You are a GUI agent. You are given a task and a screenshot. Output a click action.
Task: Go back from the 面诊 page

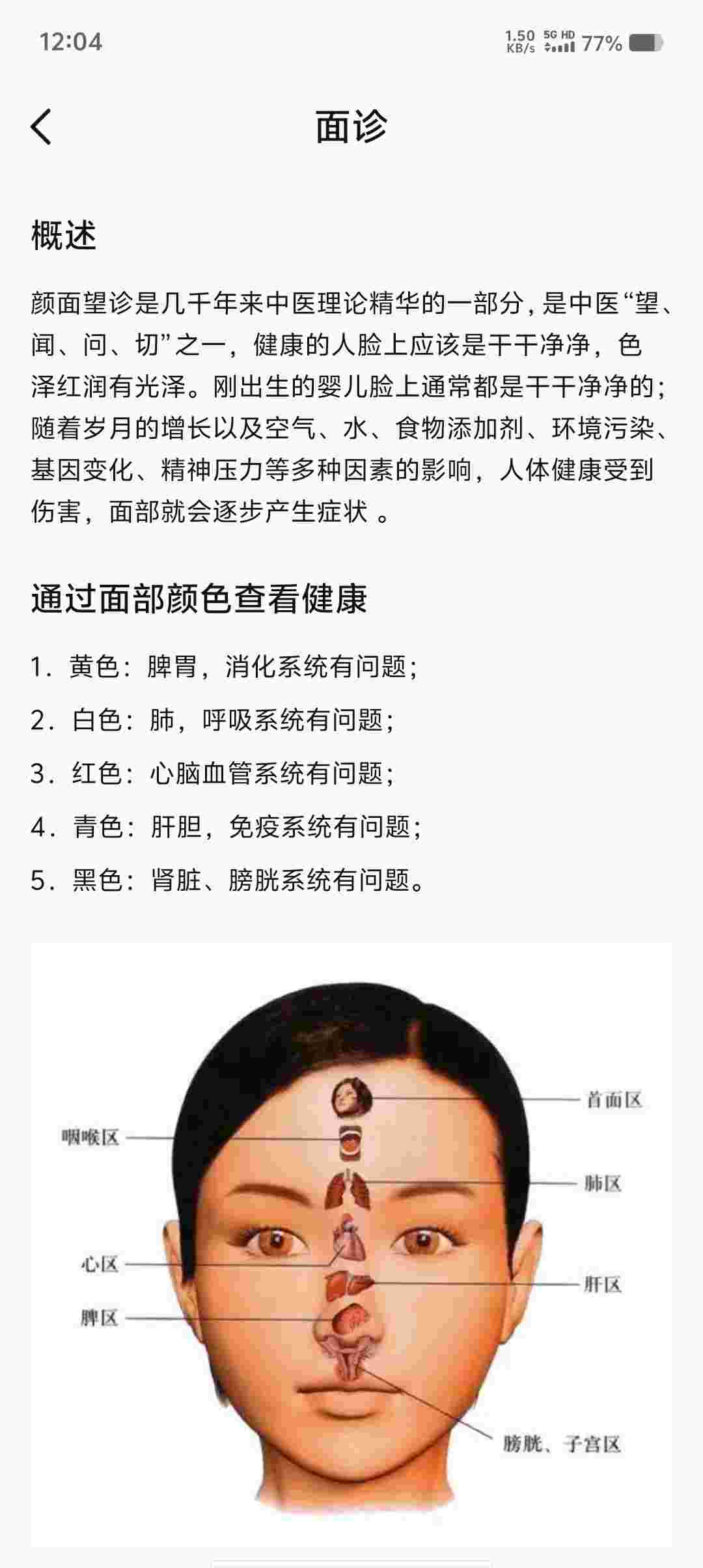click(41, 126)
